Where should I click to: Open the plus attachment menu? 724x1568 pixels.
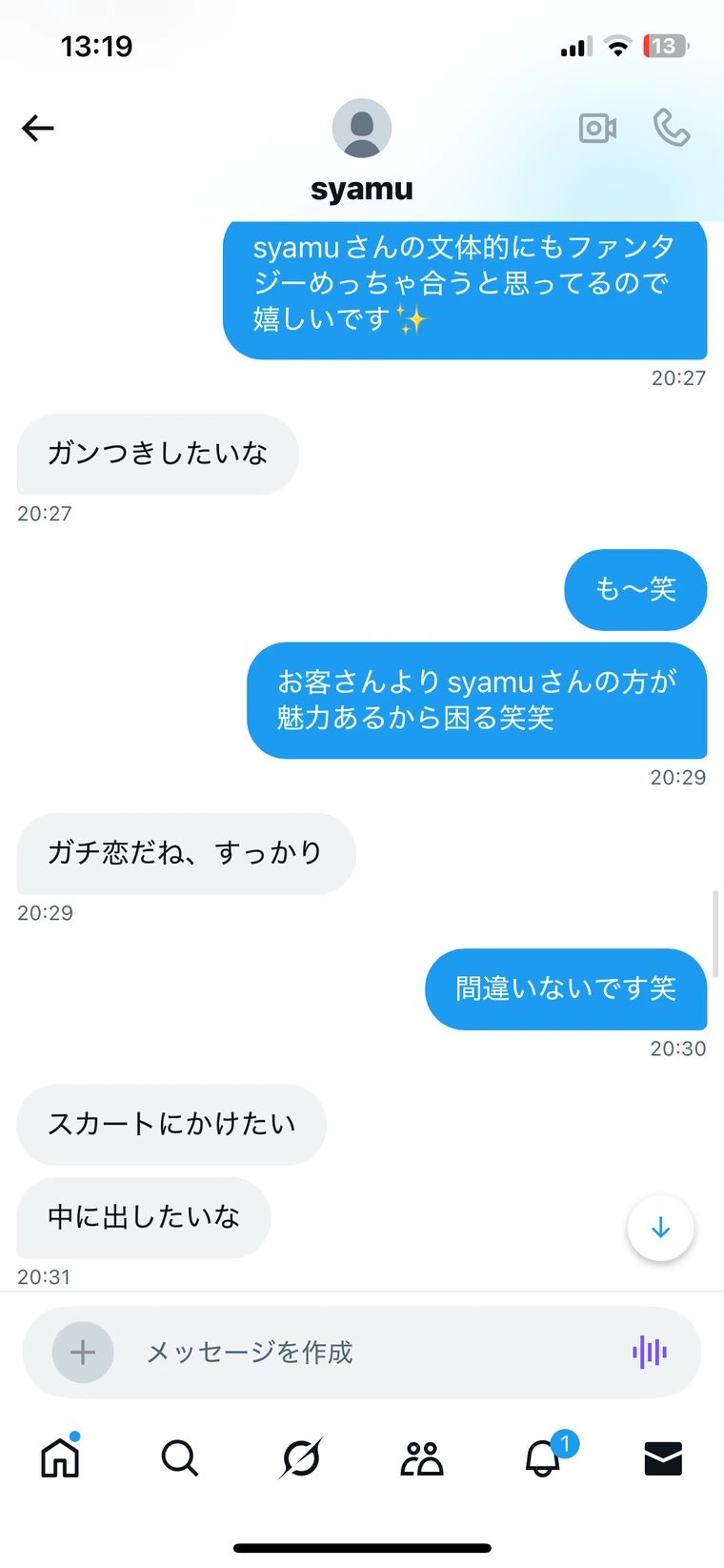click(x=83, y=1352)
